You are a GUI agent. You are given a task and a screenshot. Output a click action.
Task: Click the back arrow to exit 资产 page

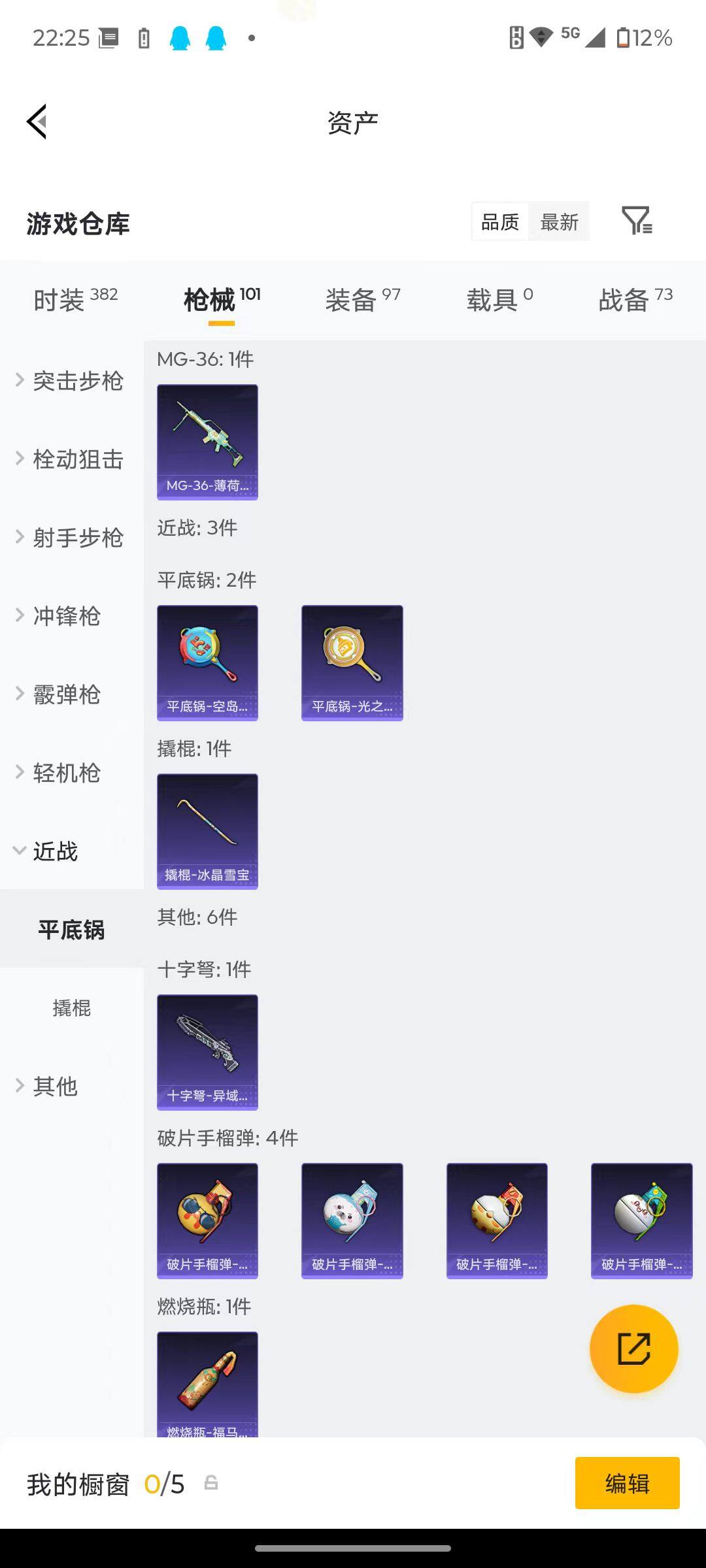pos(37,122)
